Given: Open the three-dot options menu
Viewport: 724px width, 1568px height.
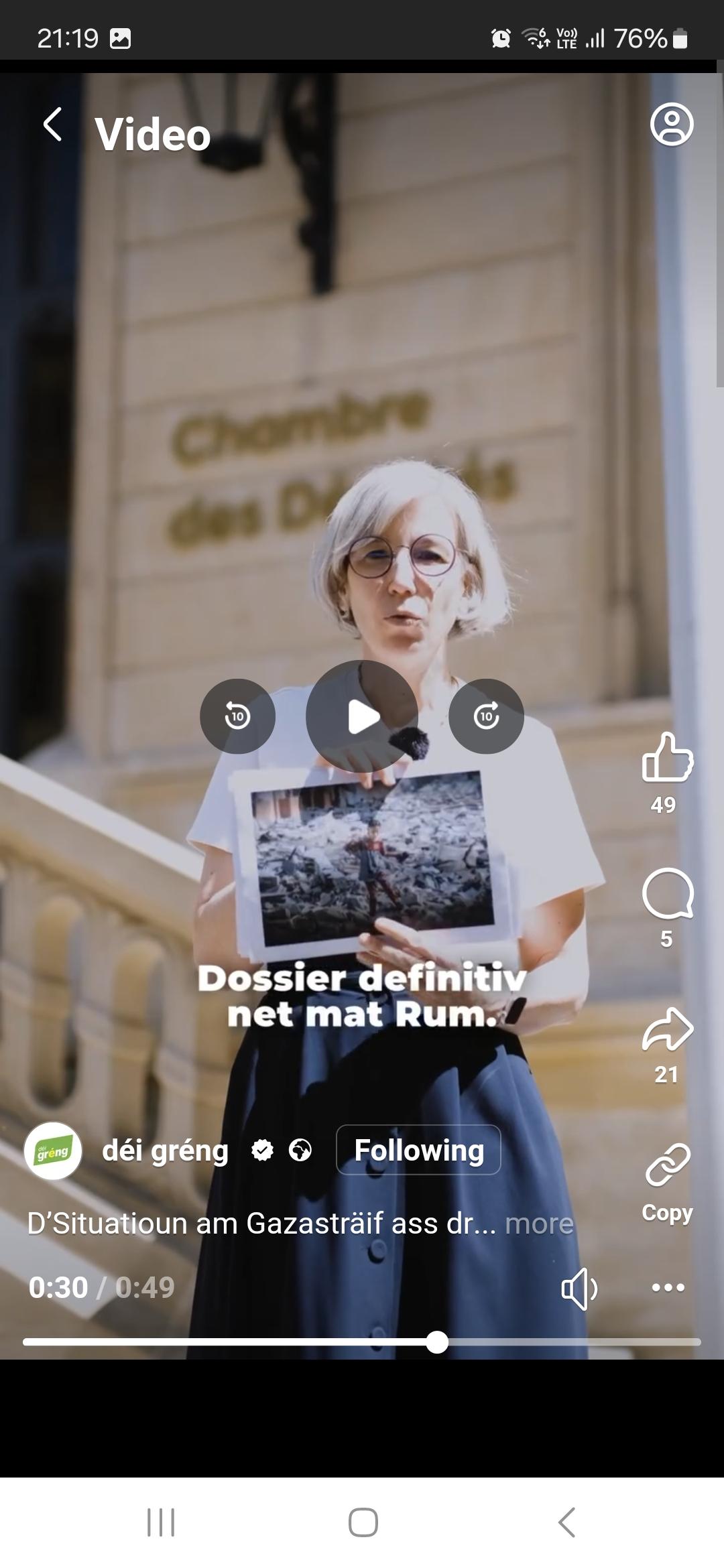Looking at the screenshot, I should [668, 1287].
